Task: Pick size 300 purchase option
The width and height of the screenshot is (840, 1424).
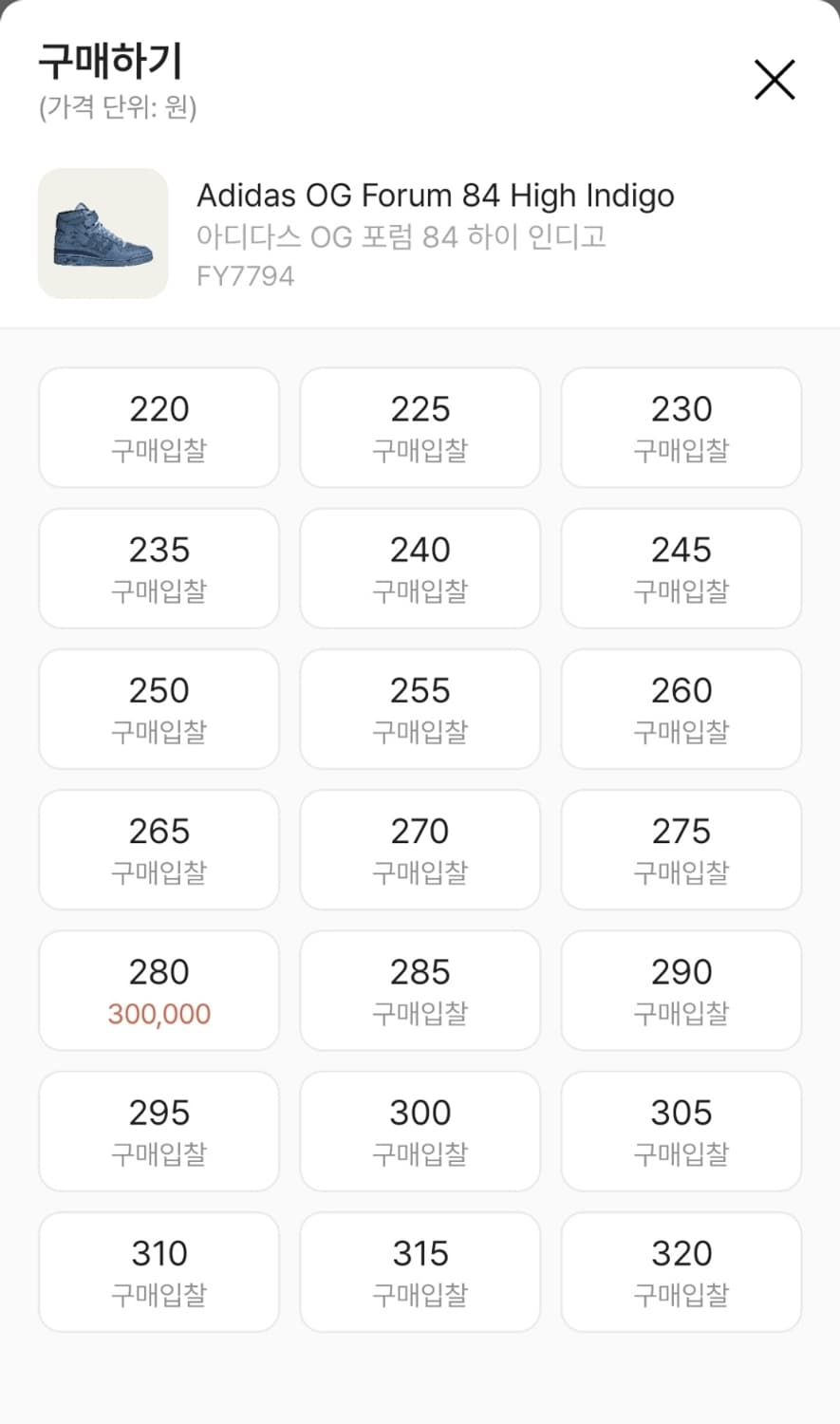Action: tap(420, 1131)
